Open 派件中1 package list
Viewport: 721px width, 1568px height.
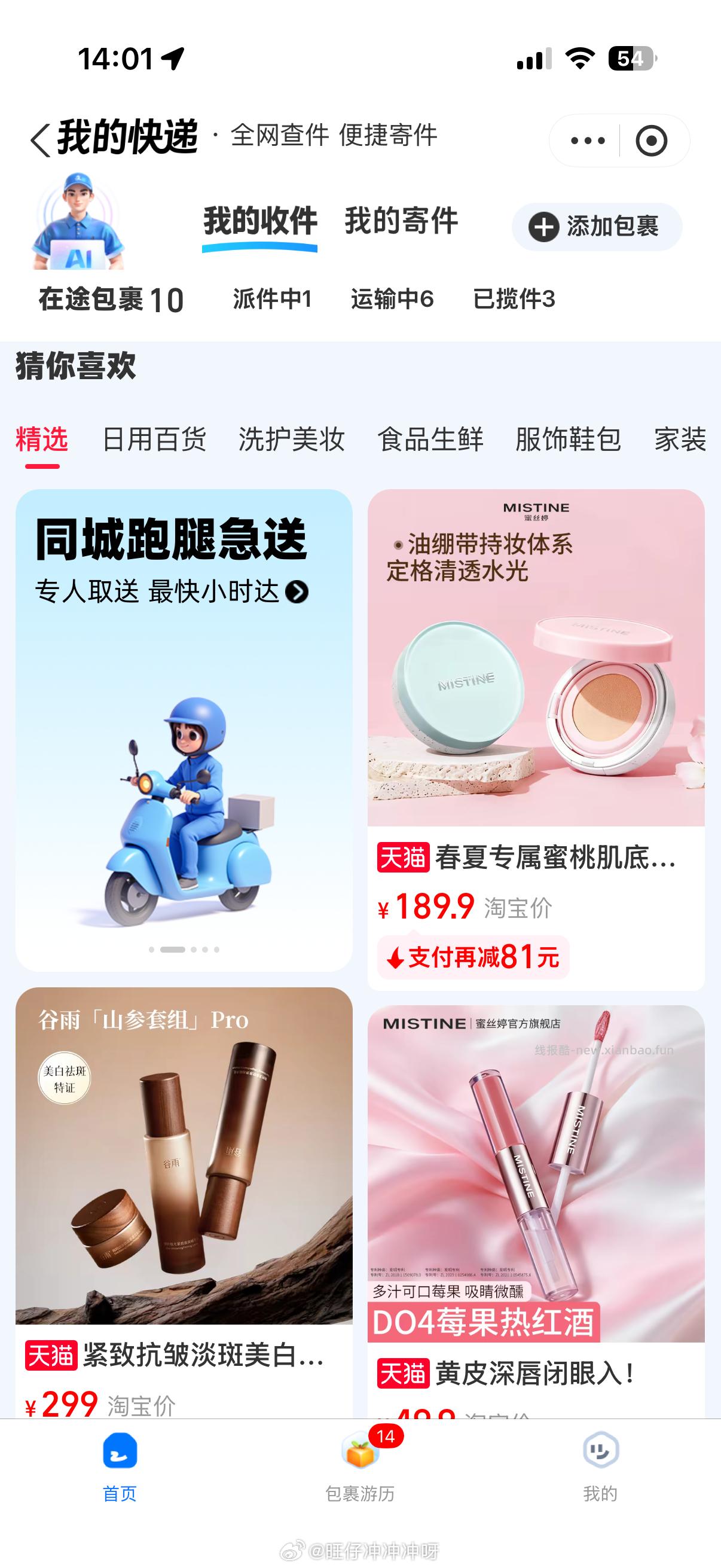point(272,299)
